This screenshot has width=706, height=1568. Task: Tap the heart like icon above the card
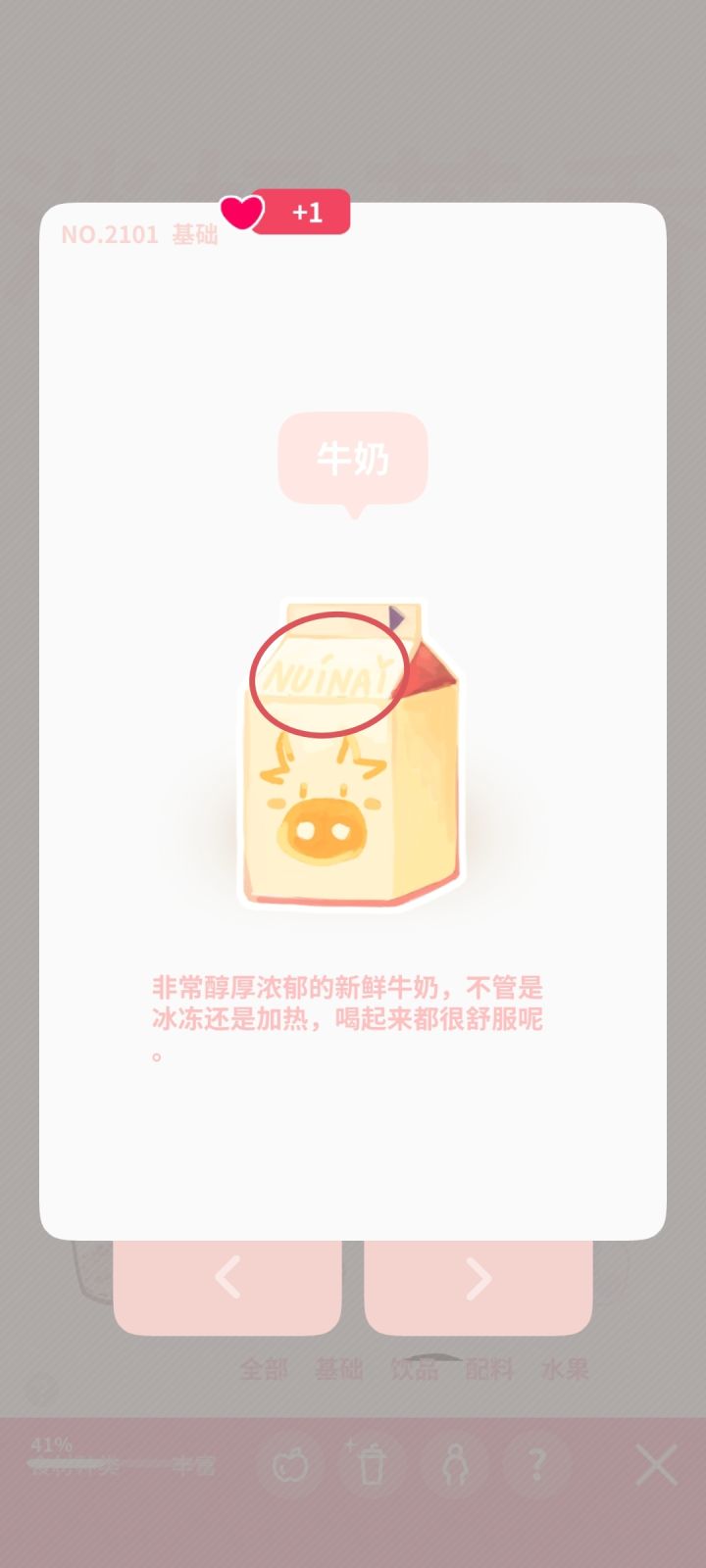240,212
